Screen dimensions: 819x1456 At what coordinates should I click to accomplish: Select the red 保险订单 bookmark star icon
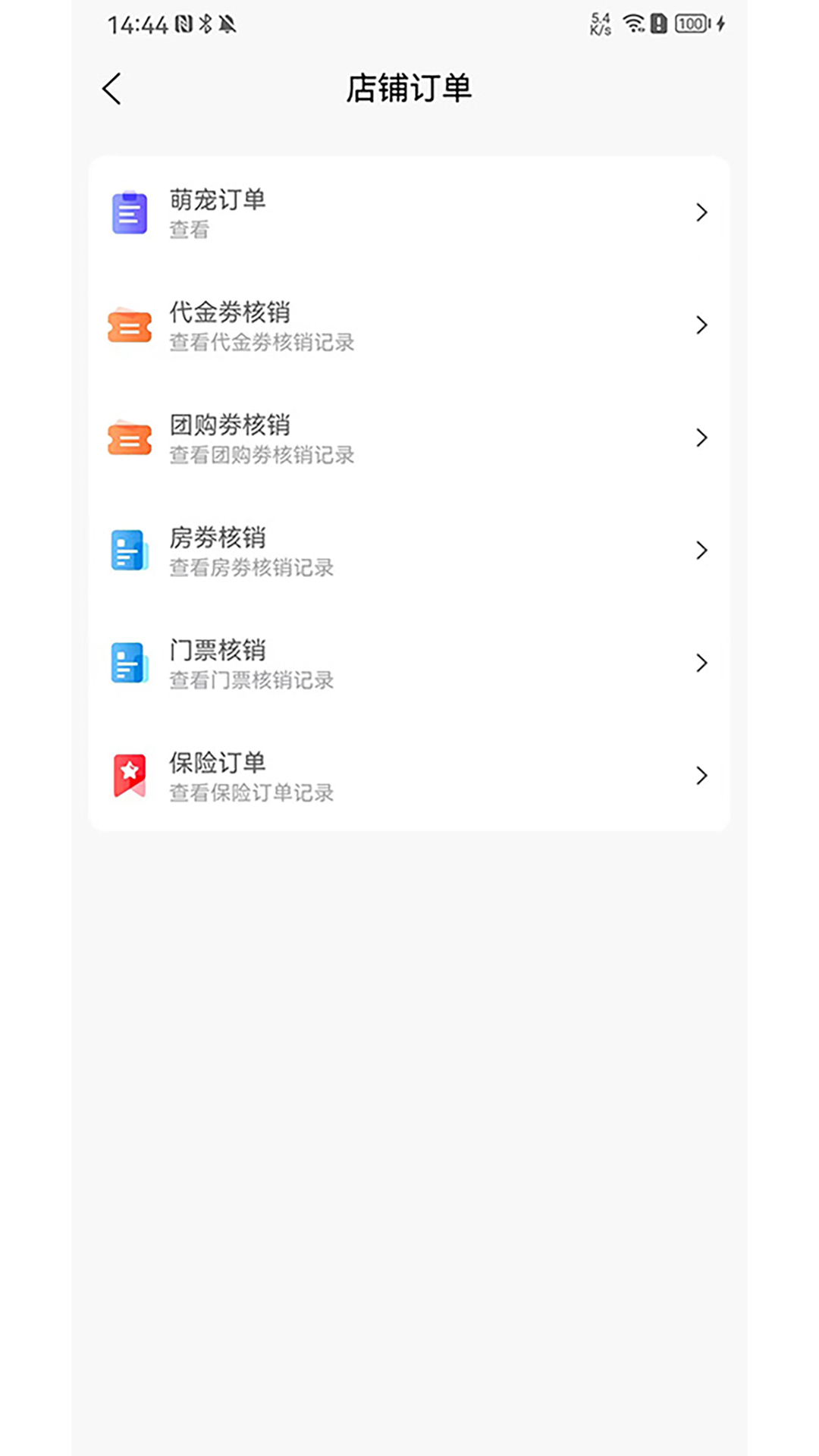(x=130, y=775)
